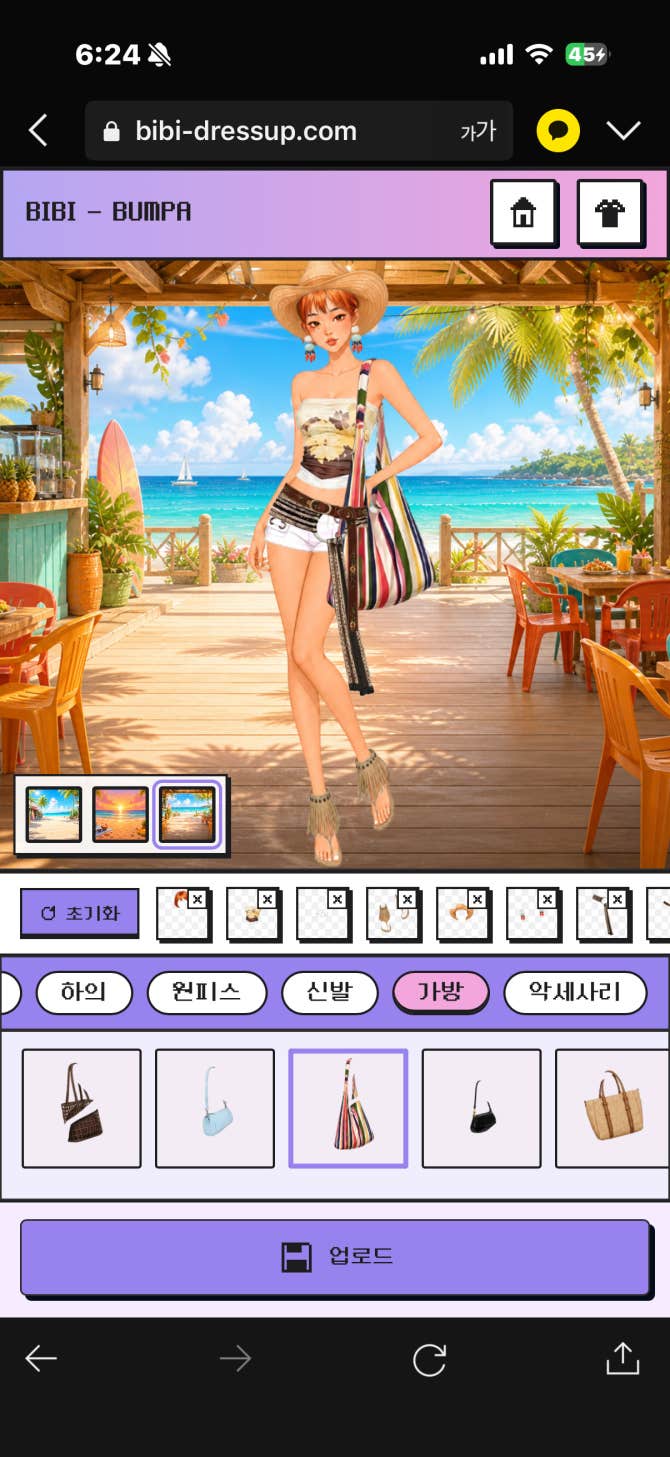Open the yellow KakaoTalk chat icon
The width and height of the screenshot is (670, 1457).
558,131
